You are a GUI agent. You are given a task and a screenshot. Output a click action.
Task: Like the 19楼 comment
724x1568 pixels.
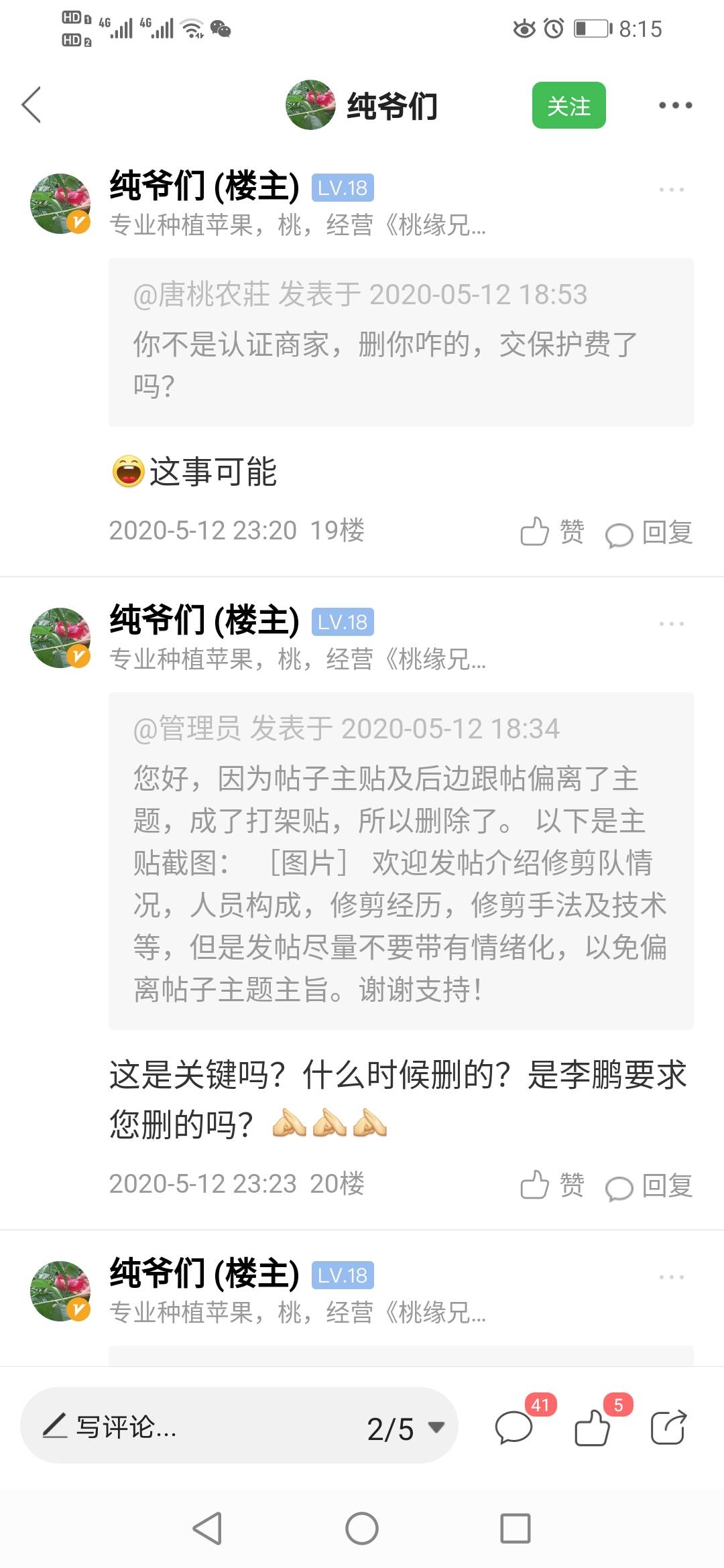[552, 532]
